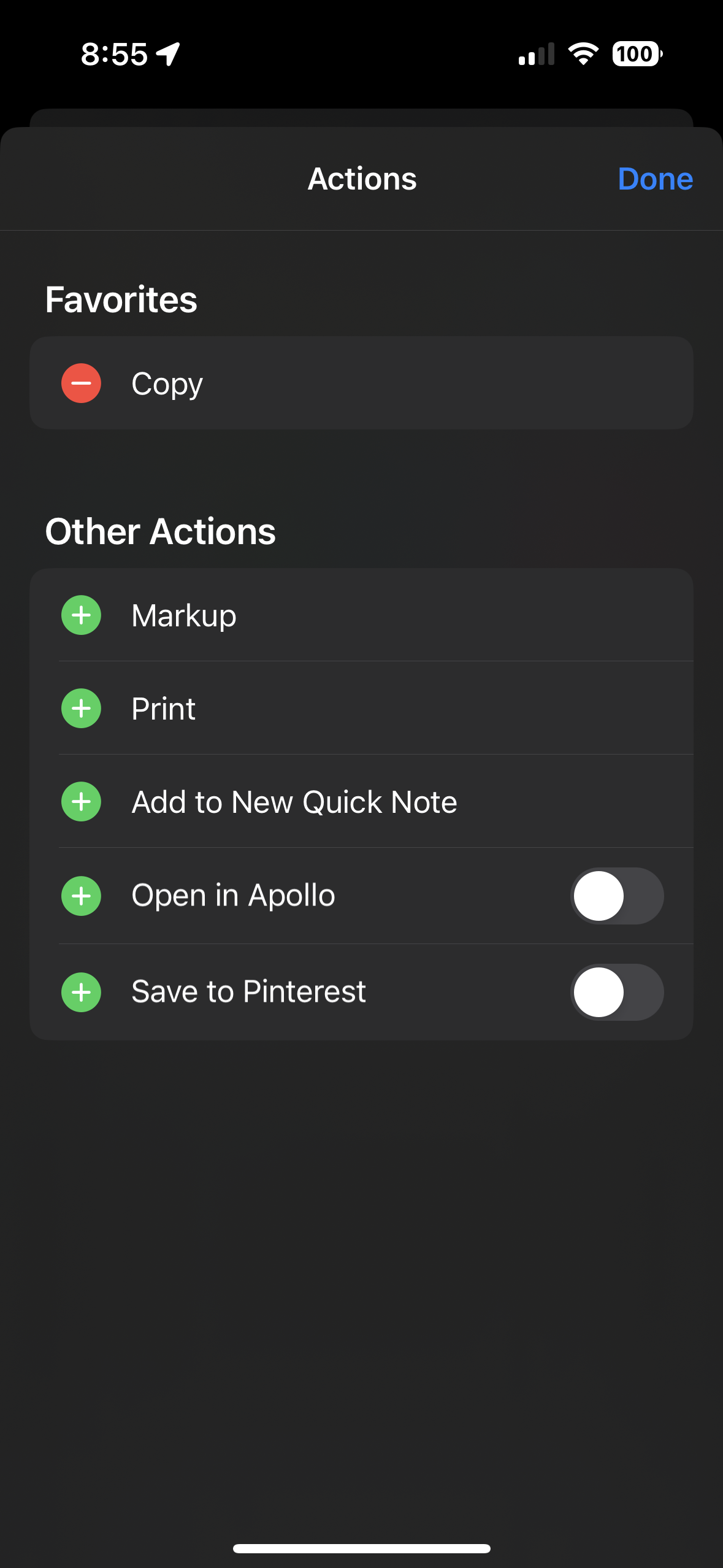Add Markup to Favorites

coord(81,615)
